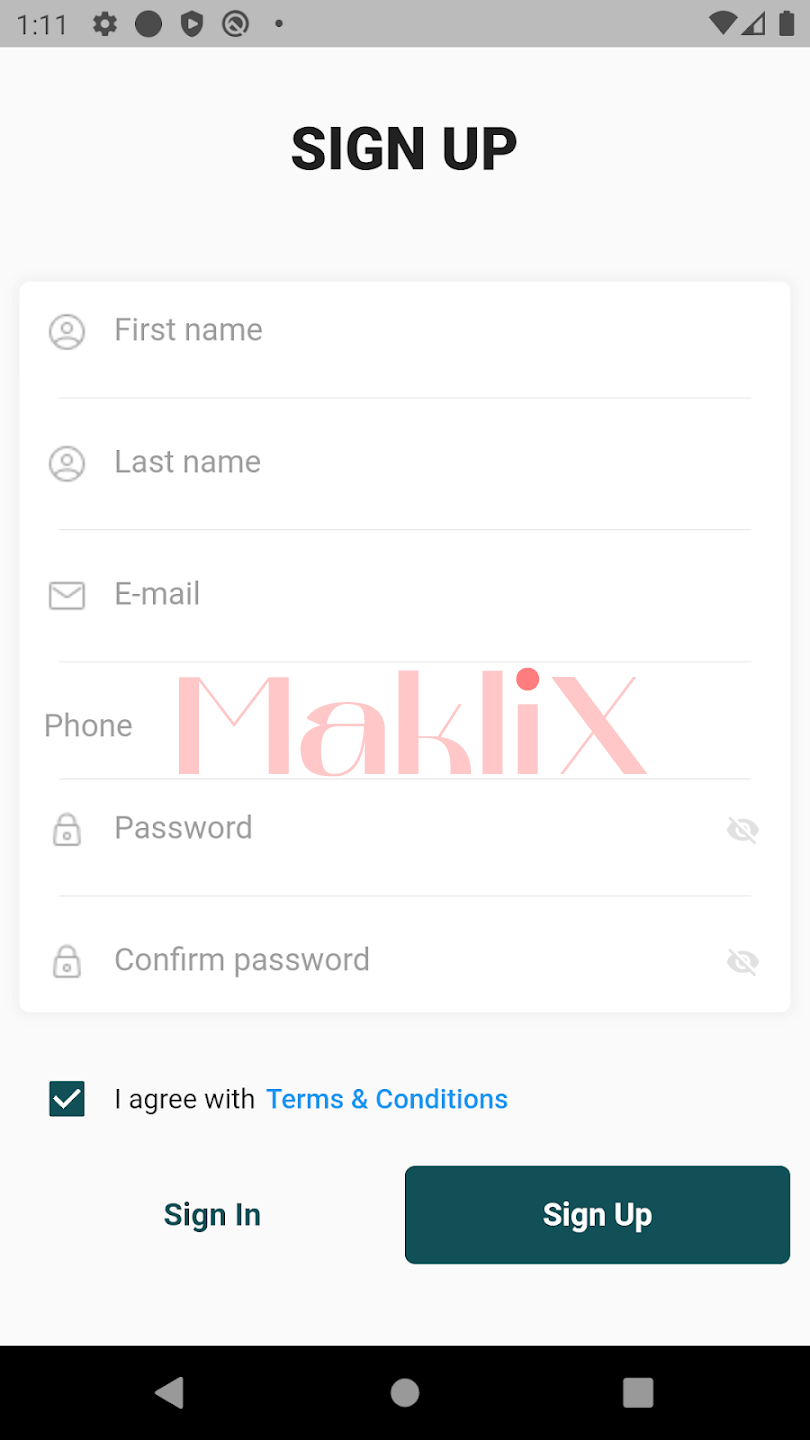
Task: Select the E-mail input field
Action: tap(400, 594)
